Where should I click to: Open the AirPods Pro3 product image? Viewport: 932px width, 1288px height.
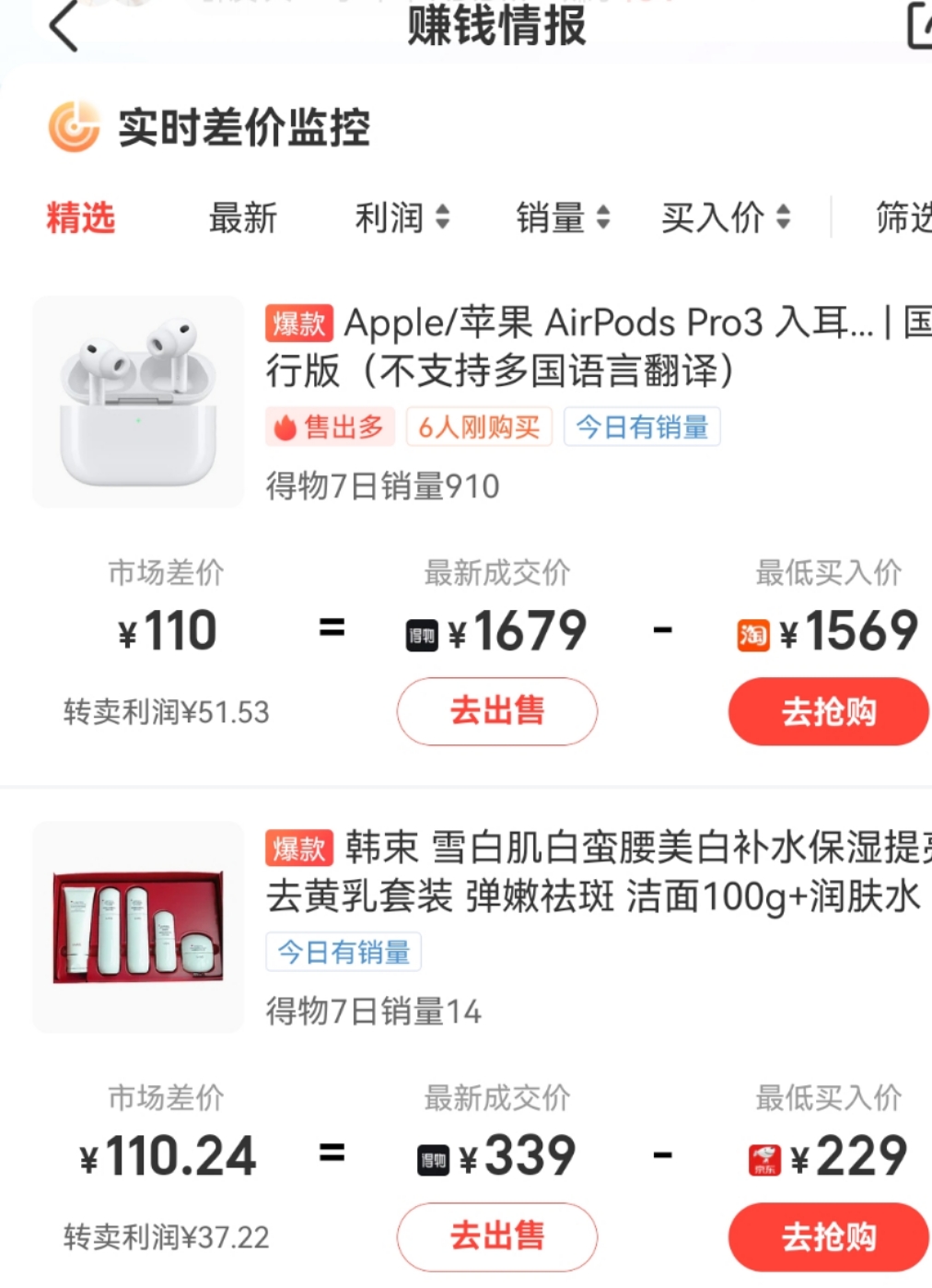tap(138, 402)
